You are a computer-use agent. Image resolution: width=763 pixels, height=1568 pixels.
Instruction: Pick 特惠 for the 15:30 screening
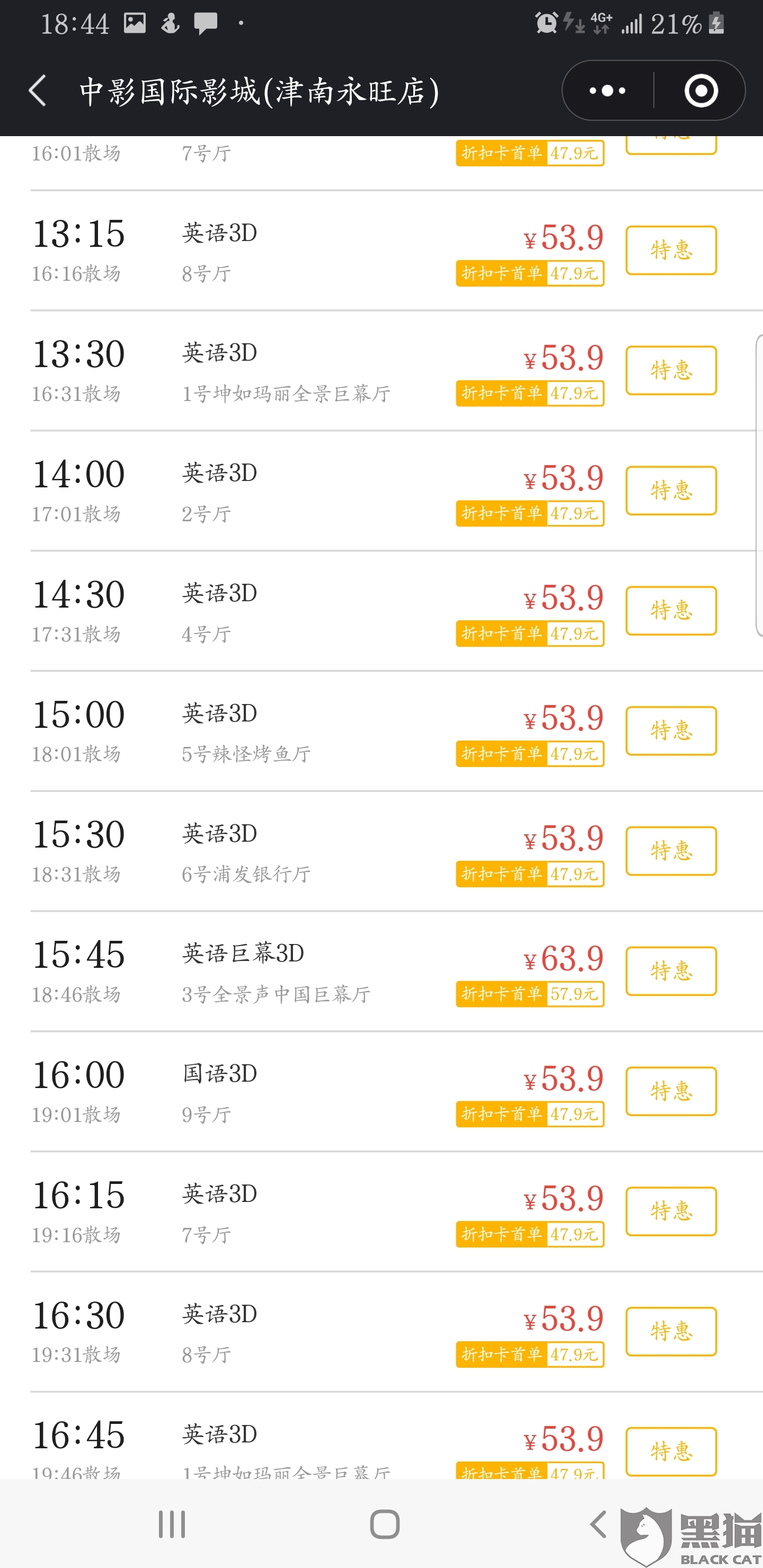670,851
